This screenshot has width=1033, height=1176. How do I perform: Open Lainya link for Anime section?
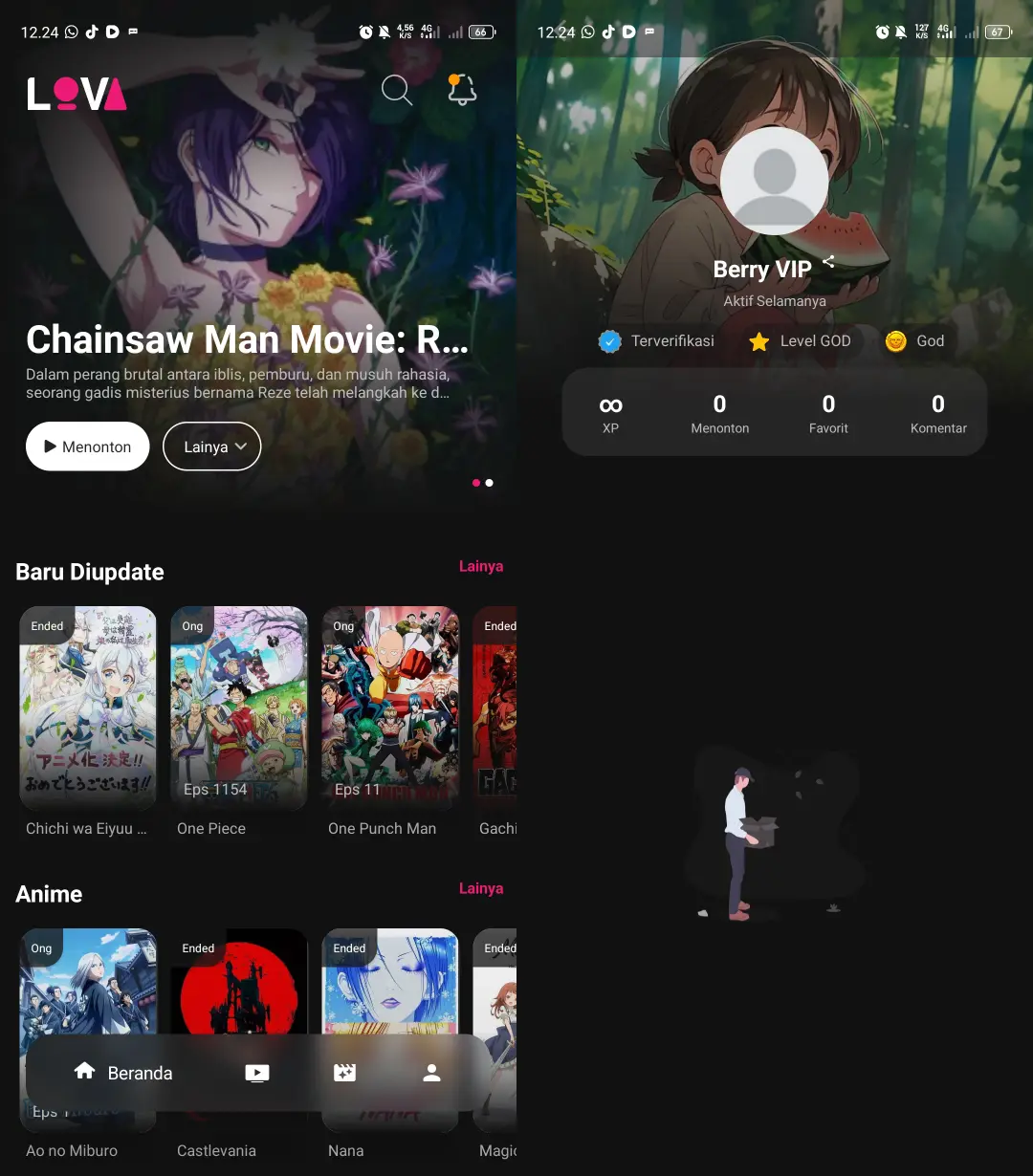coord(481,888)
